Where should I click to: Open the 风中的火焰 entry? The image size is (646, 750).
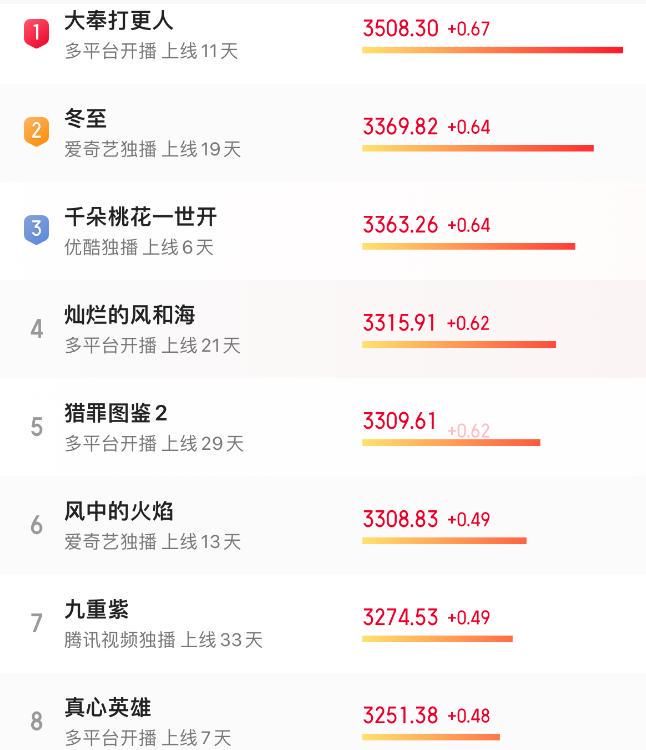(x=119, y=512)
